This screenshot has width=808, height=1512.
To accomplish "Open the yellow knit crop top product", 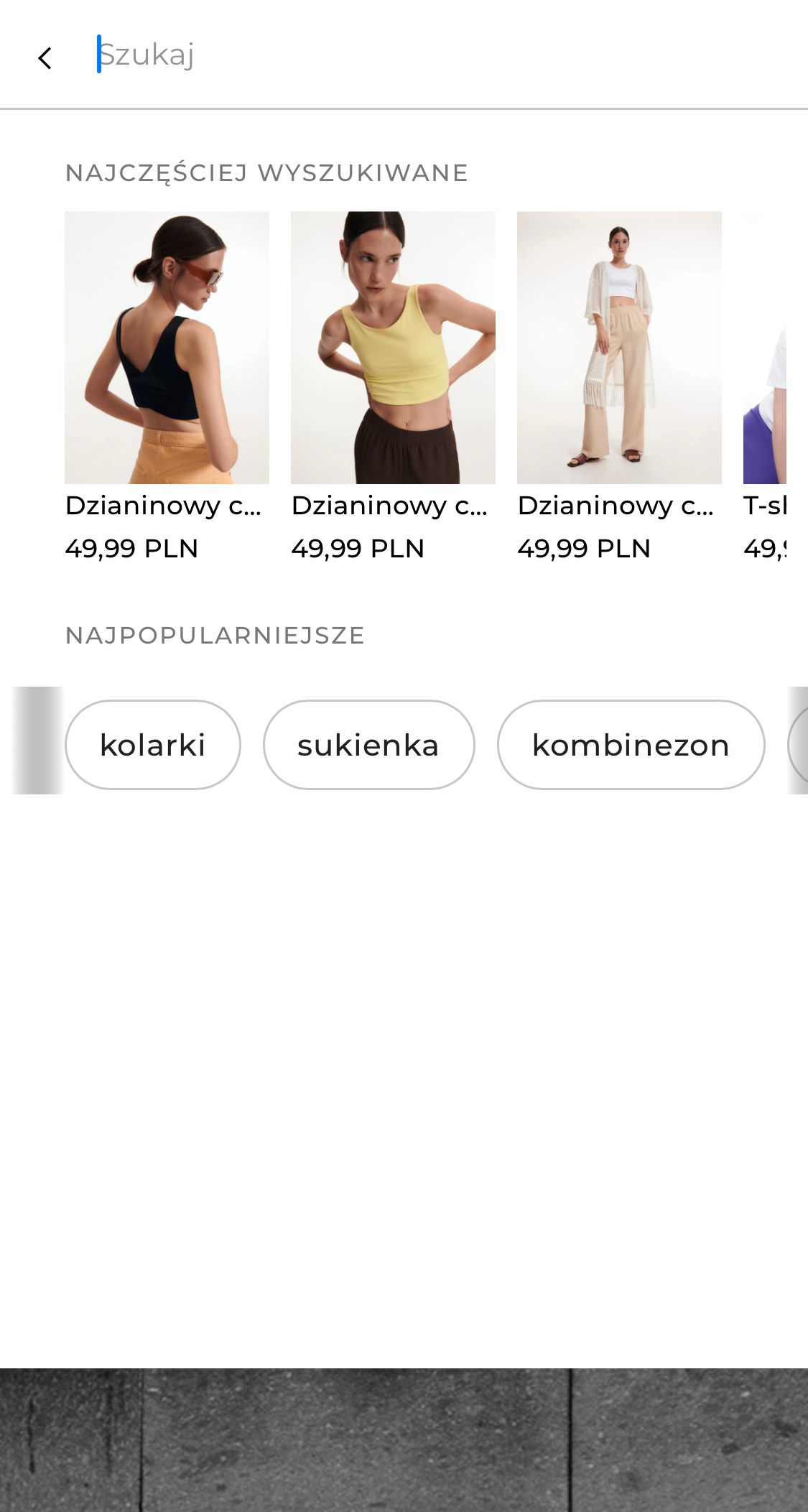I will coord(393,348).
